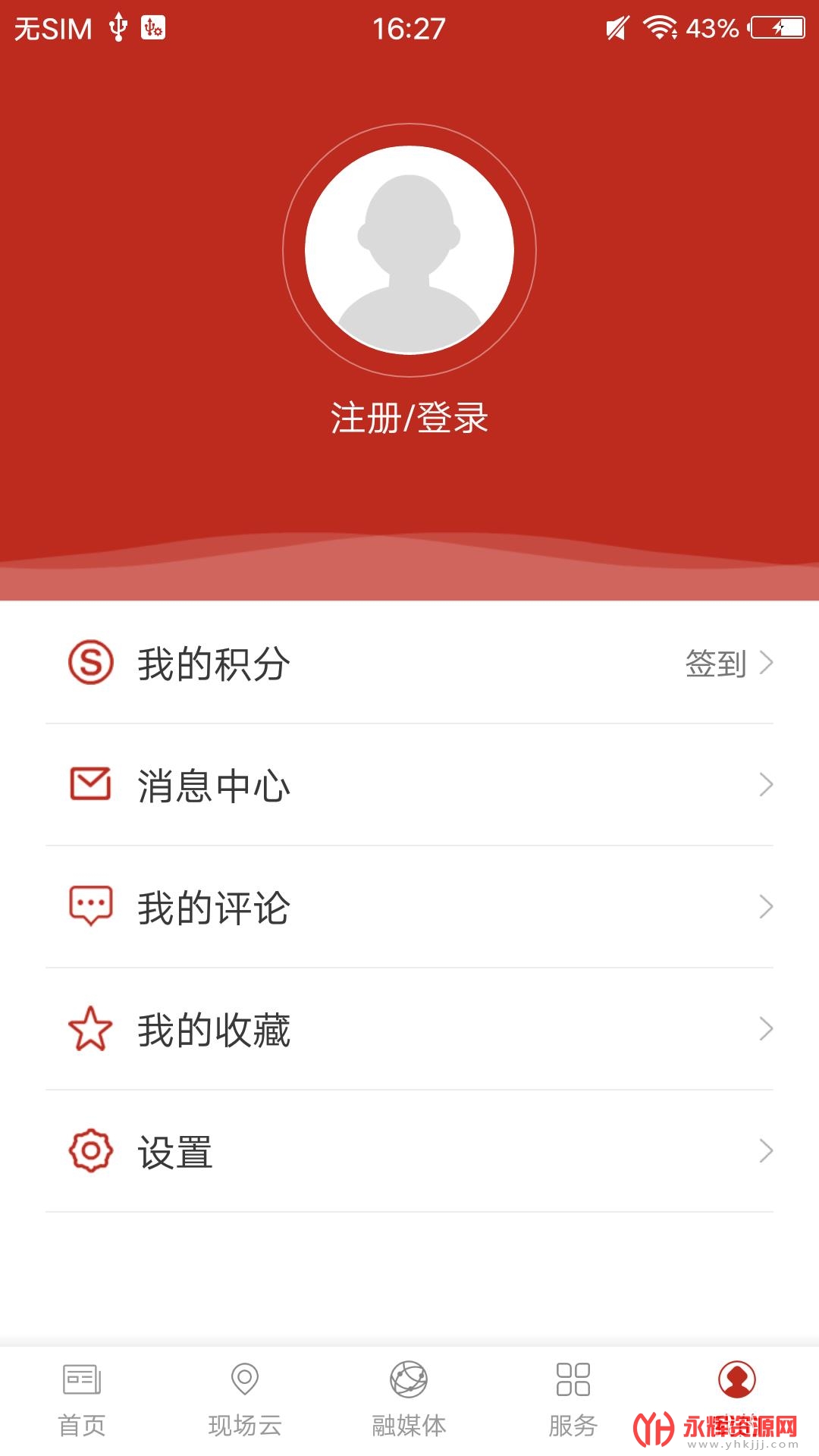
Task: Open 我的评论 comments
Action: (x=409, y=907)
